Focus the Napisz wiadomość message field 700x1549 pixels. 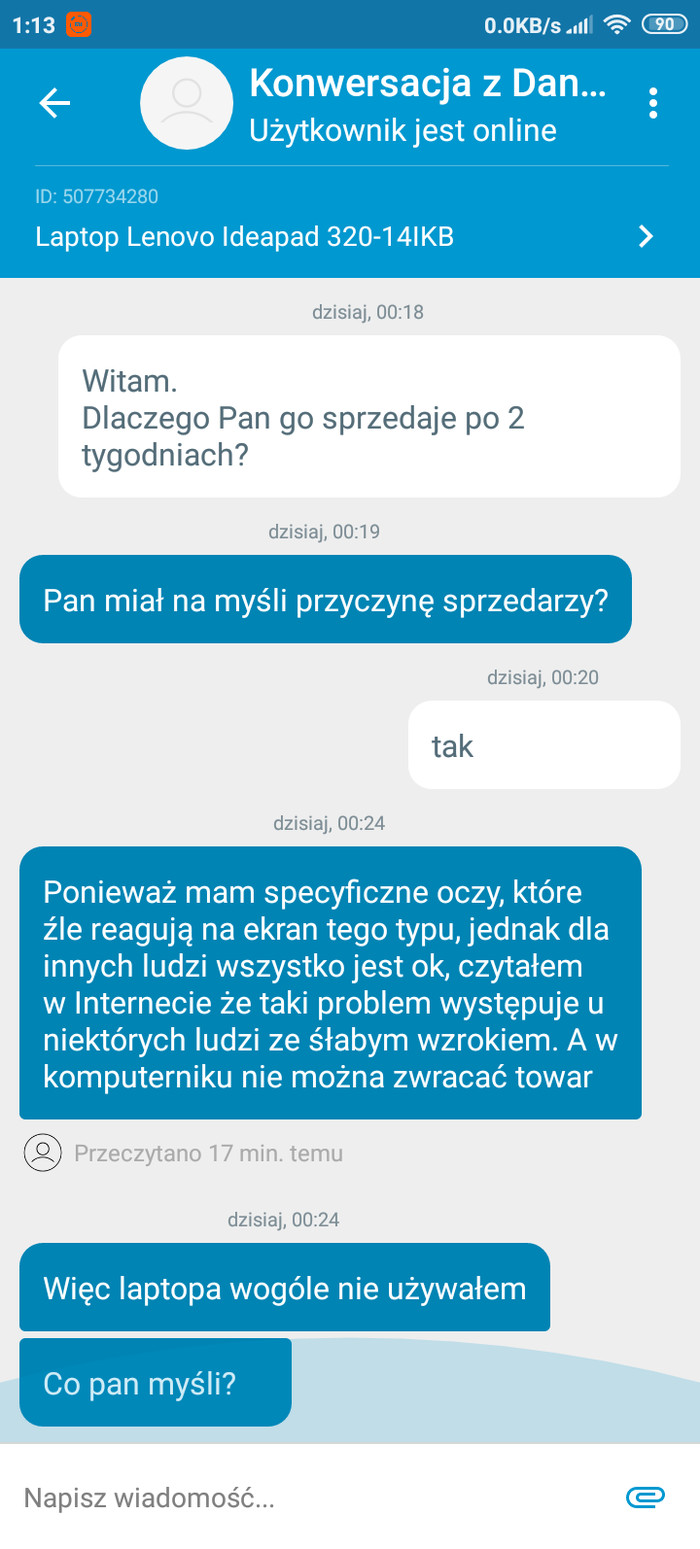click(300, 1497)
